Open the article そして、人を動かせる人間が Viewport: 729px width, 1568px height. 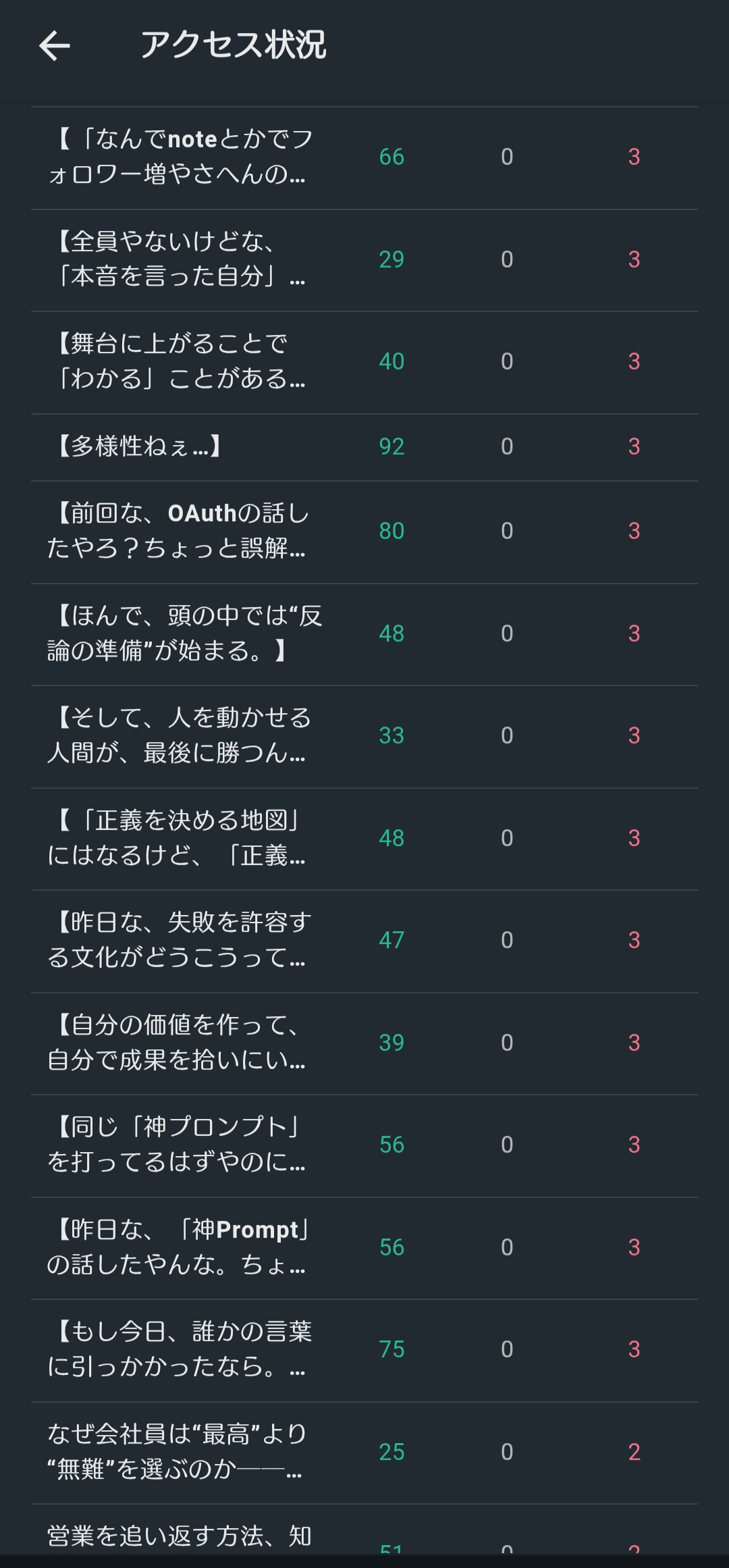tap(179, 735)
